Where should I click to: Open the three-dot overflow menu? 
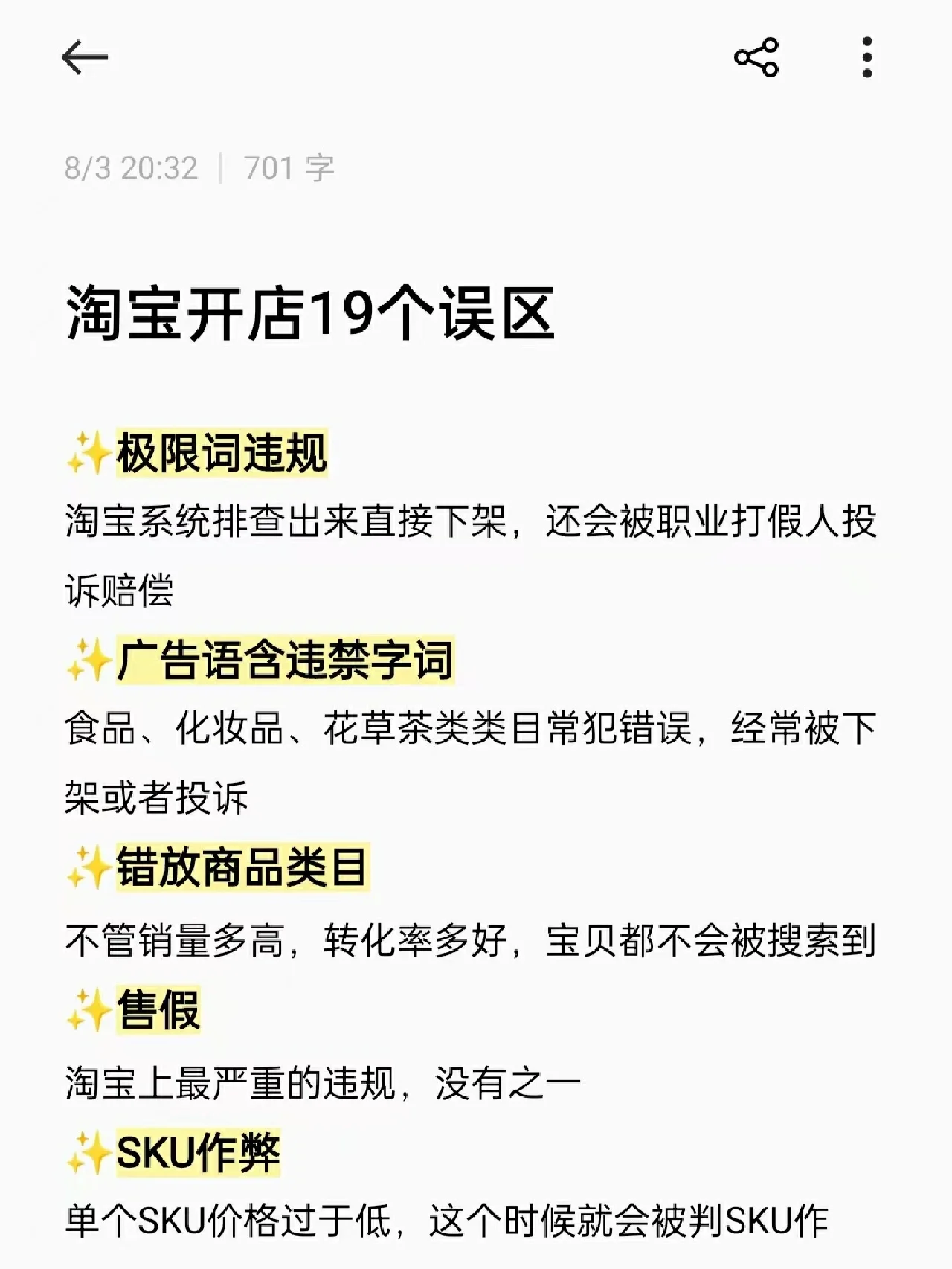coord(865,57)
